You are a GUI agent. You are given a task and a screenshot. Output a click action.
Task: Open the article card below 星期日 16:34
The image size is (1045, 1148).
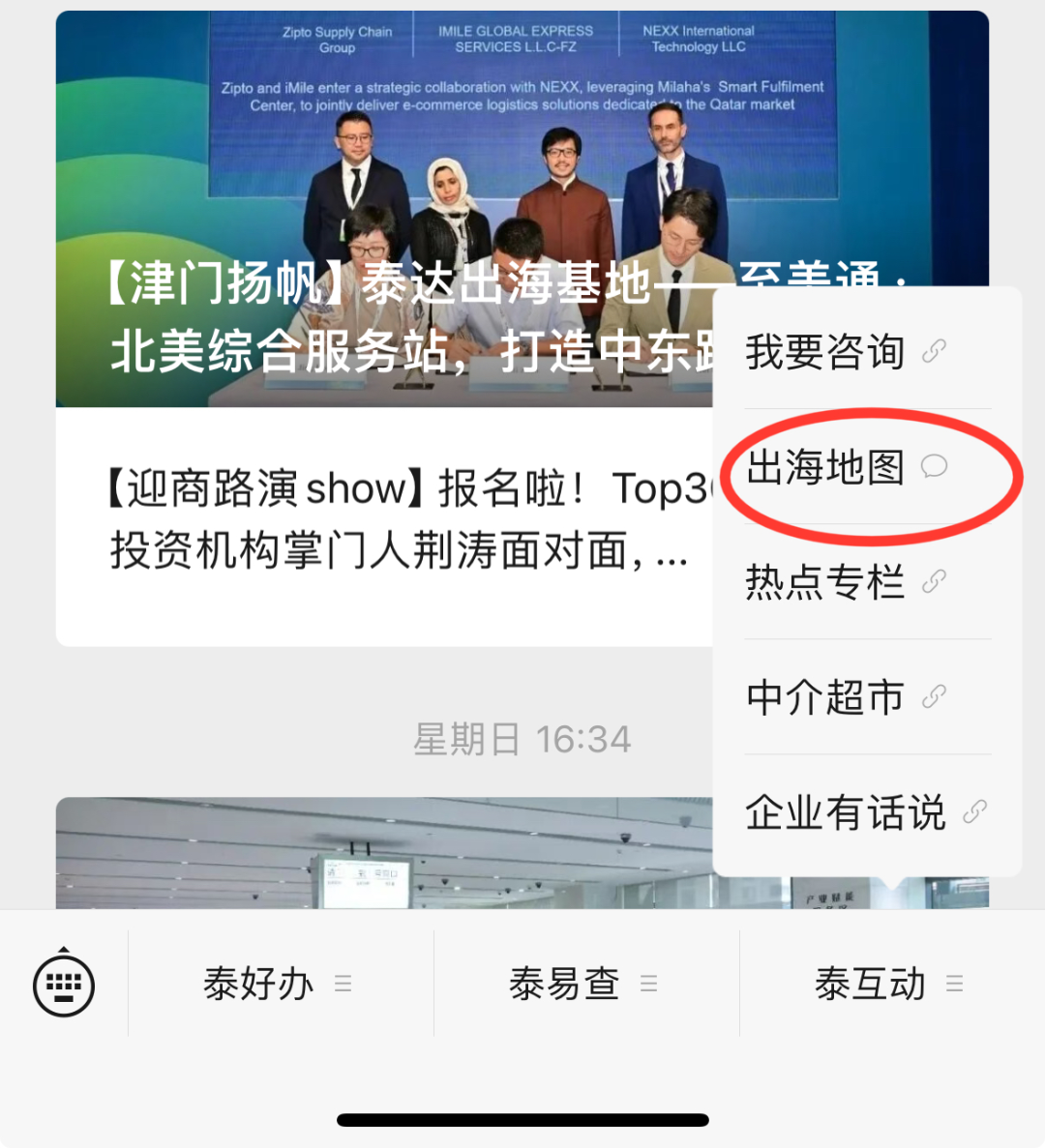[x=387, y=851]
